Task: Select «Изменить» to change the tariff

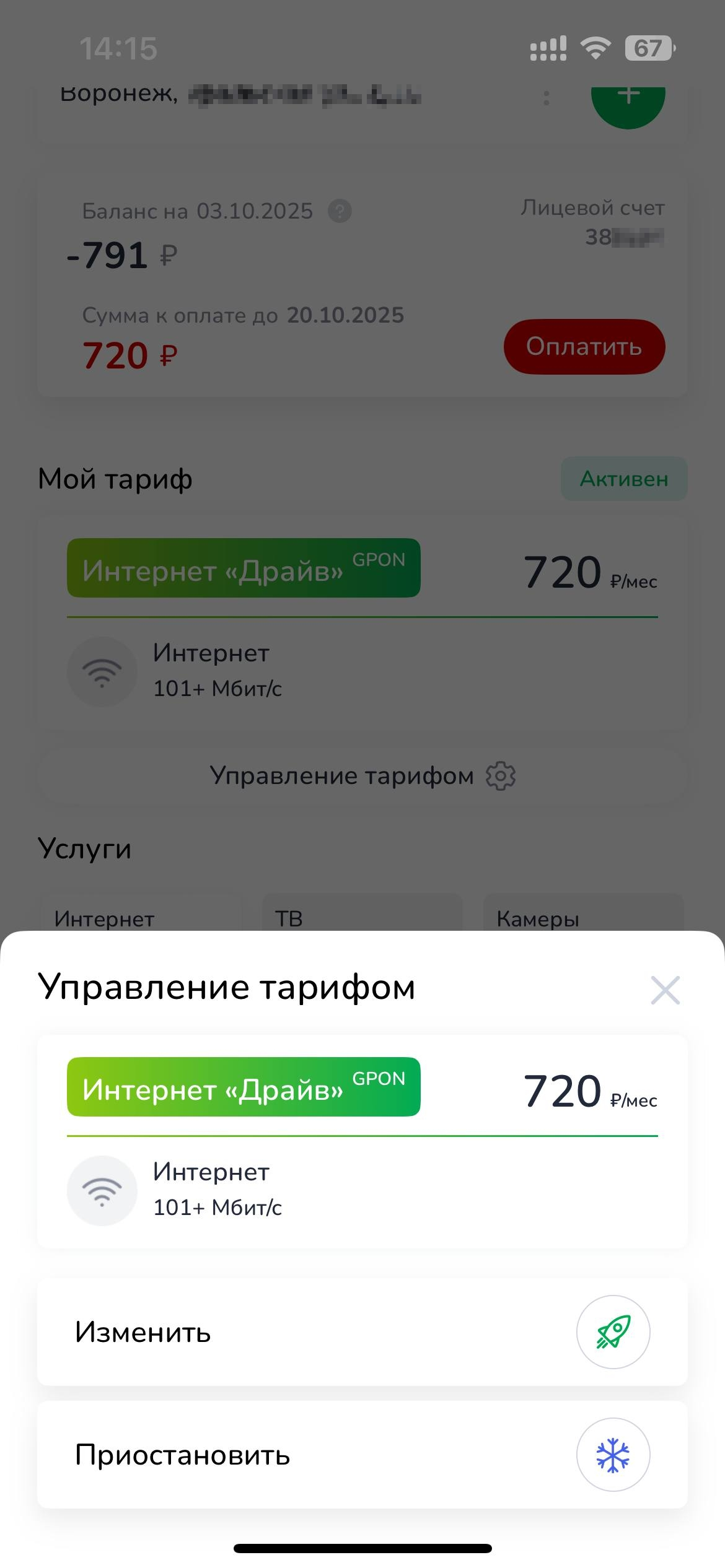Action: pos(362,1332)
